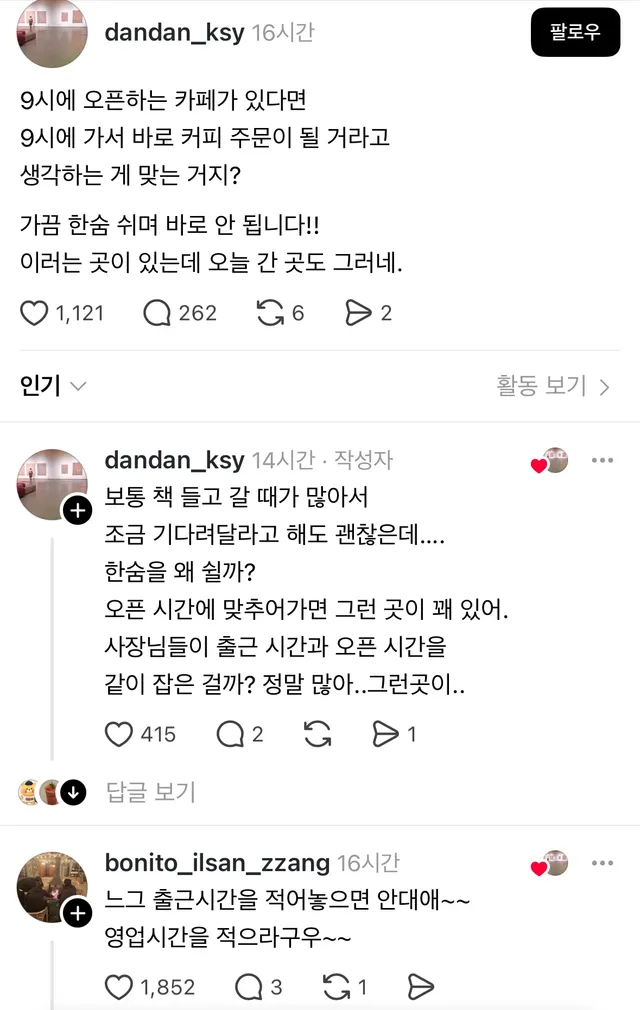Open bonito_ilsan_zzang's profile from the username

point(217,862)
